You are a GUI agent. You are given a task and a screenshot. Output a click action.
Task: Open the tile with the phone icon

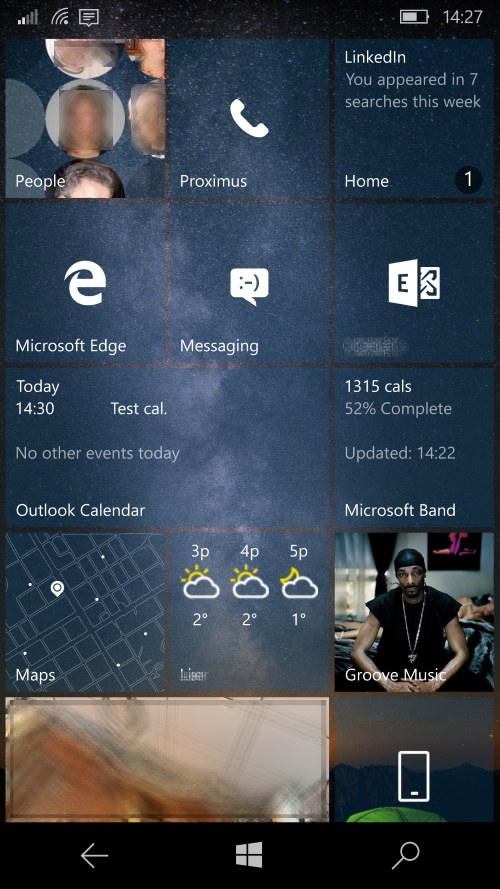pyautogui.click(x=414, y=760)
